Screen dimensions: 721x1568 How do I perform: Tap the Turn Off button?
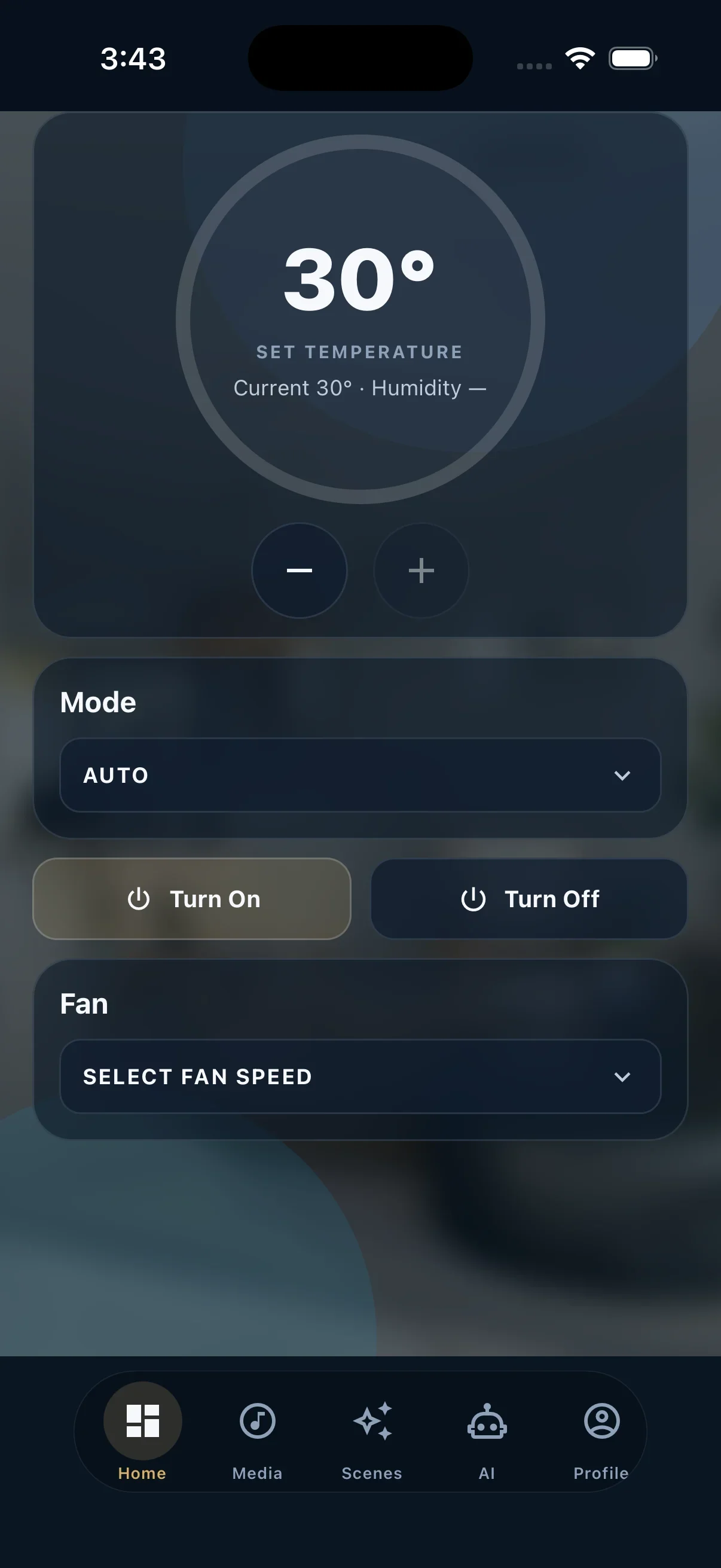pyautogui.click(x=529, y=898)
